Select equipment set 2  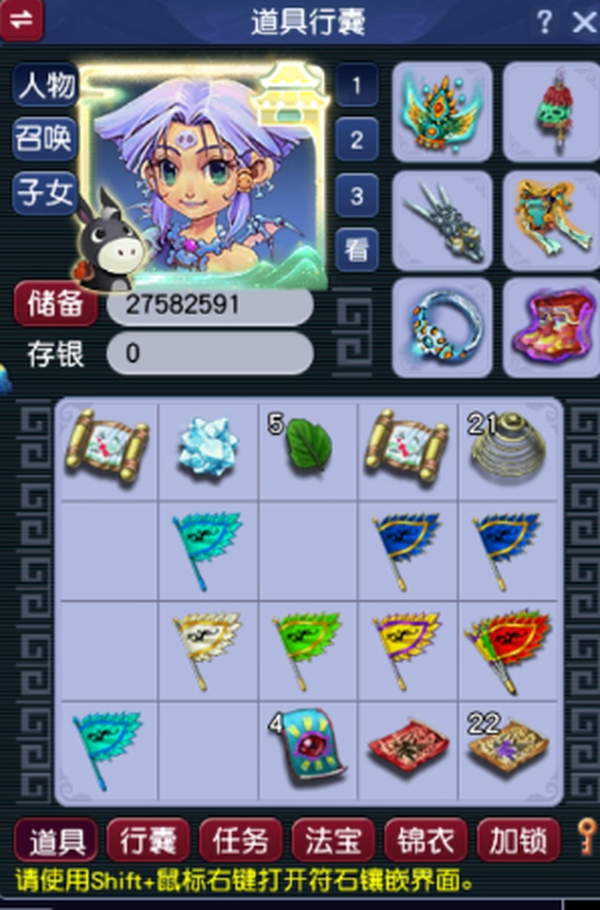pos(357,140)
